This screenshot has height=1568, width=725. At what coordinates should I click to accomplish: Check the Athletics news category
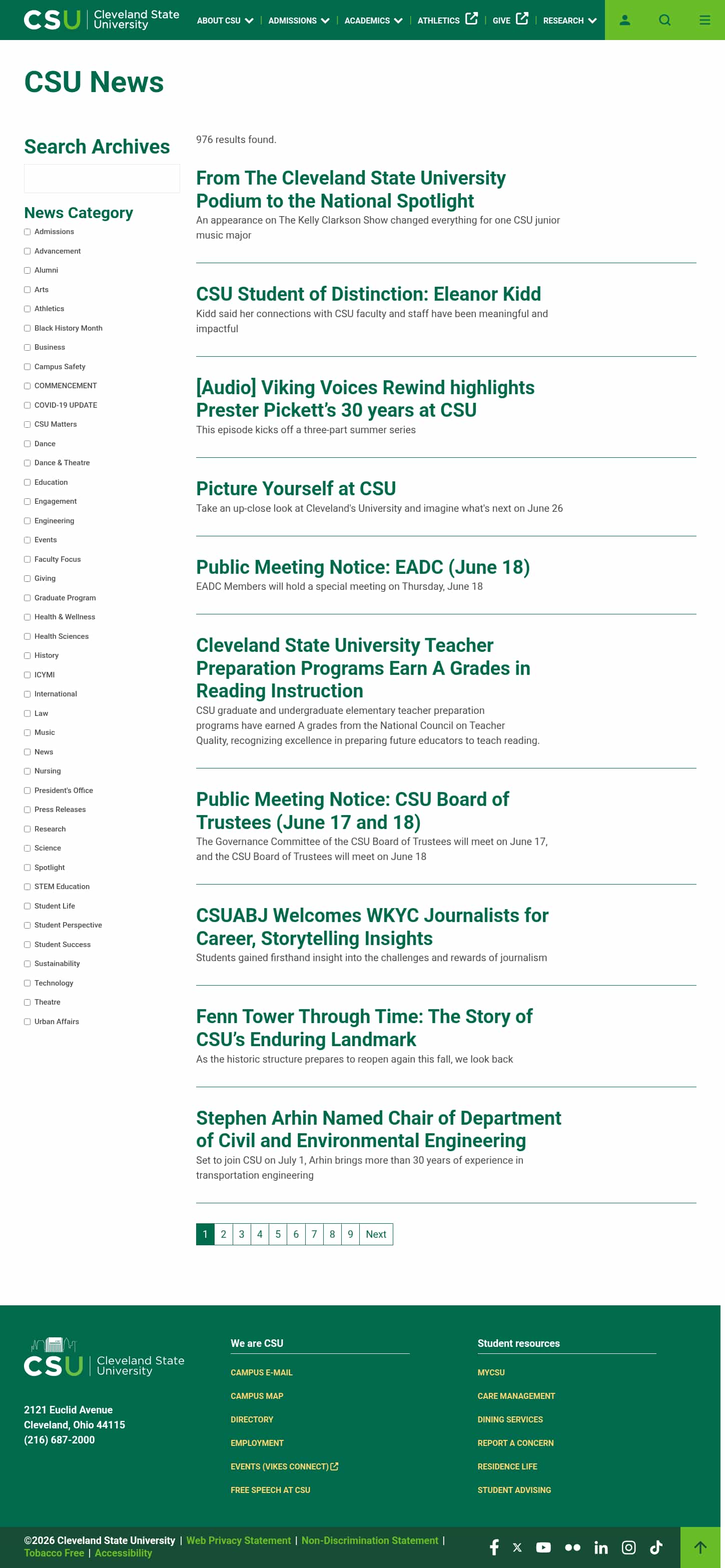28,309
